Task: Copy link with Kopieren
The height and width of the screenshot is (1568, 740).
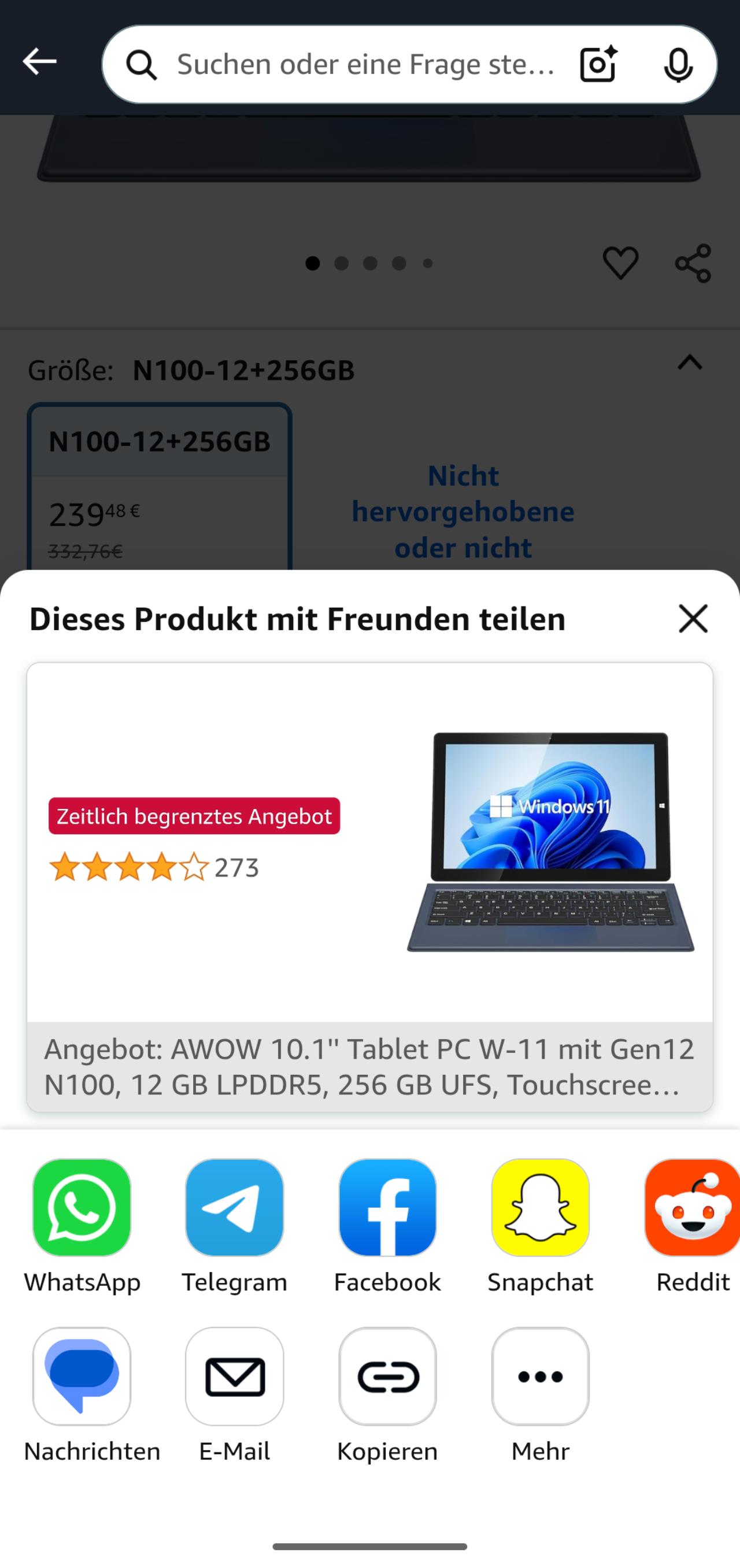Action: (x=388, y=1377)
